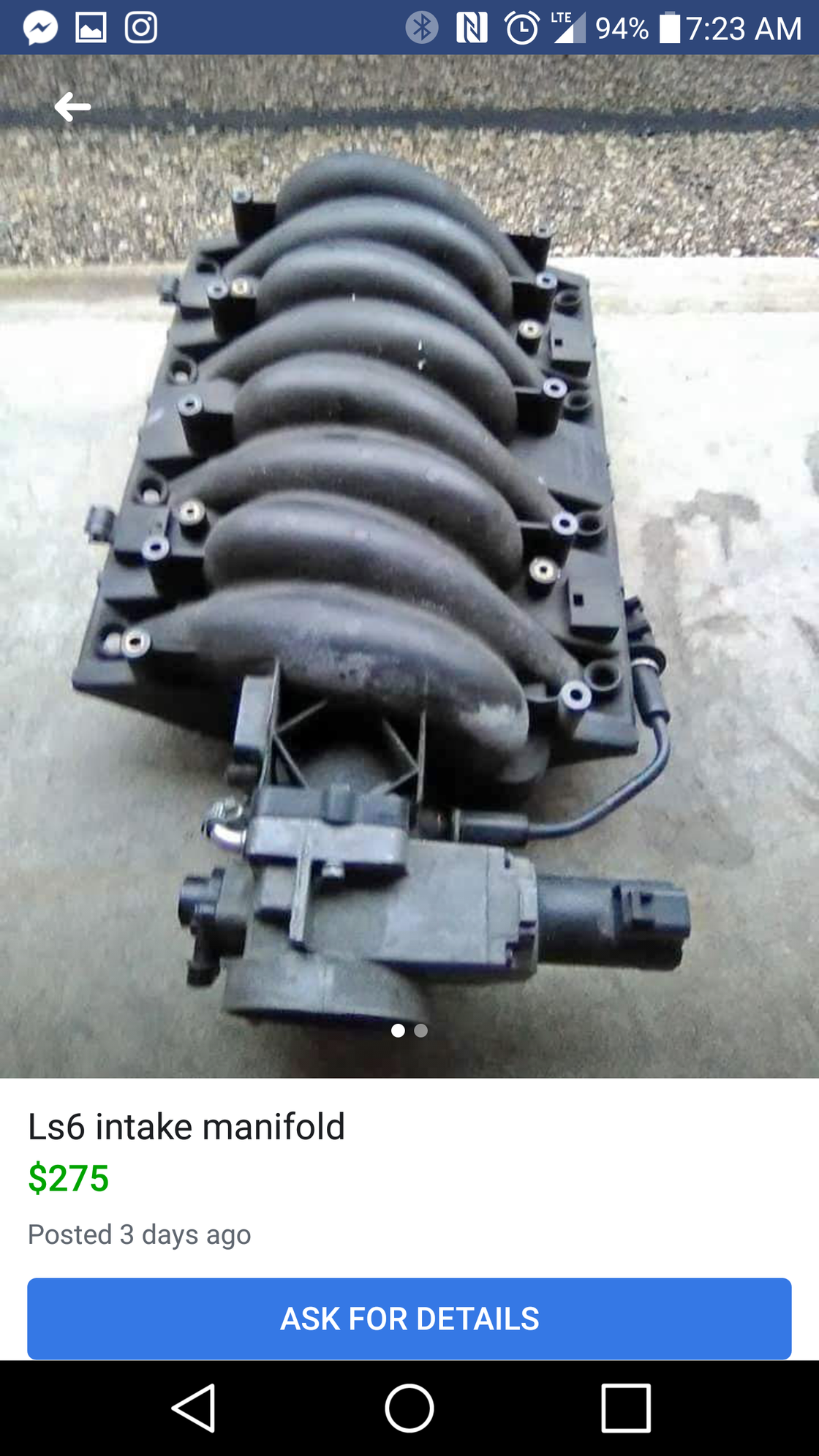Screen dimensions: 819x1456
Task: Tap the Android home circle button
Action: coord(409,1408)
